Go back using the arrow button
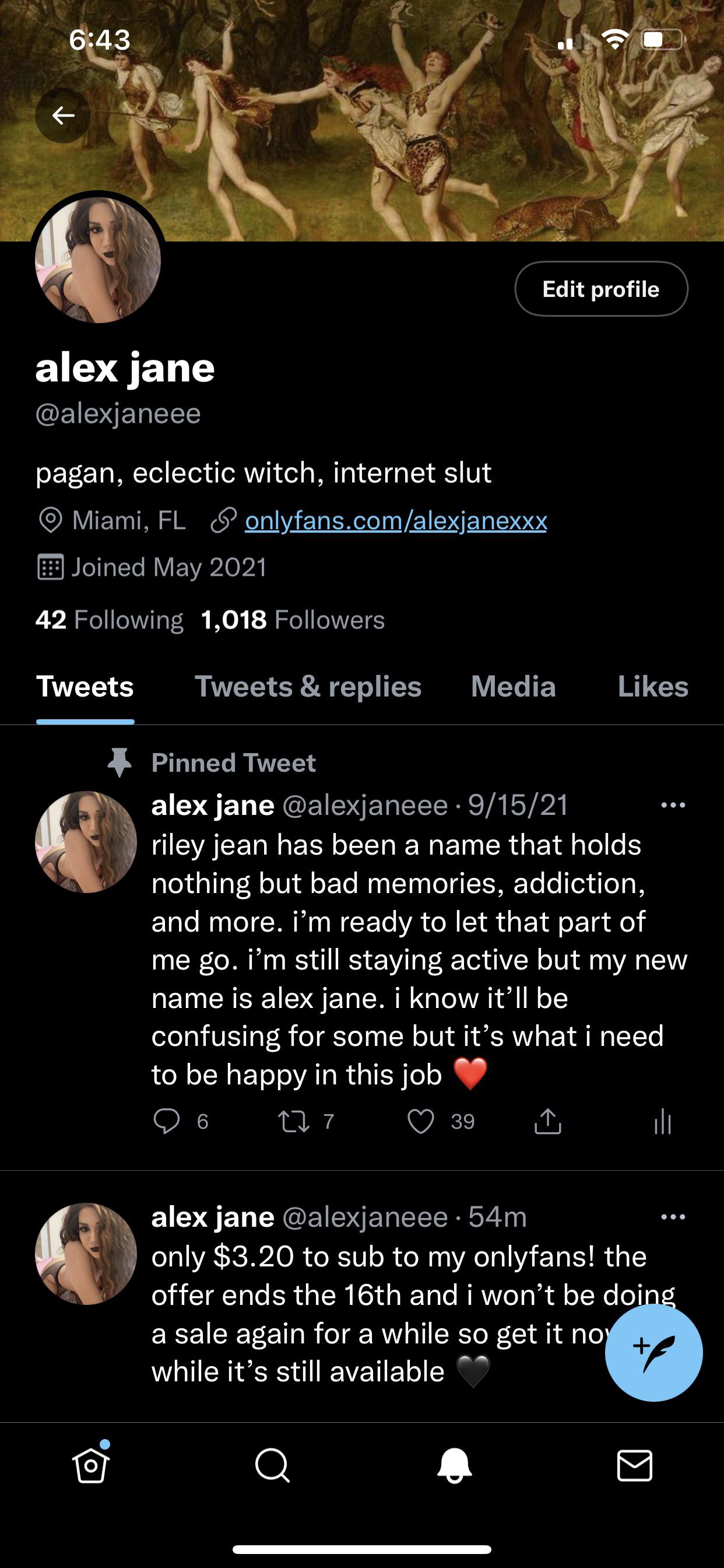The image size is (724, 1568). pos(63,115)
